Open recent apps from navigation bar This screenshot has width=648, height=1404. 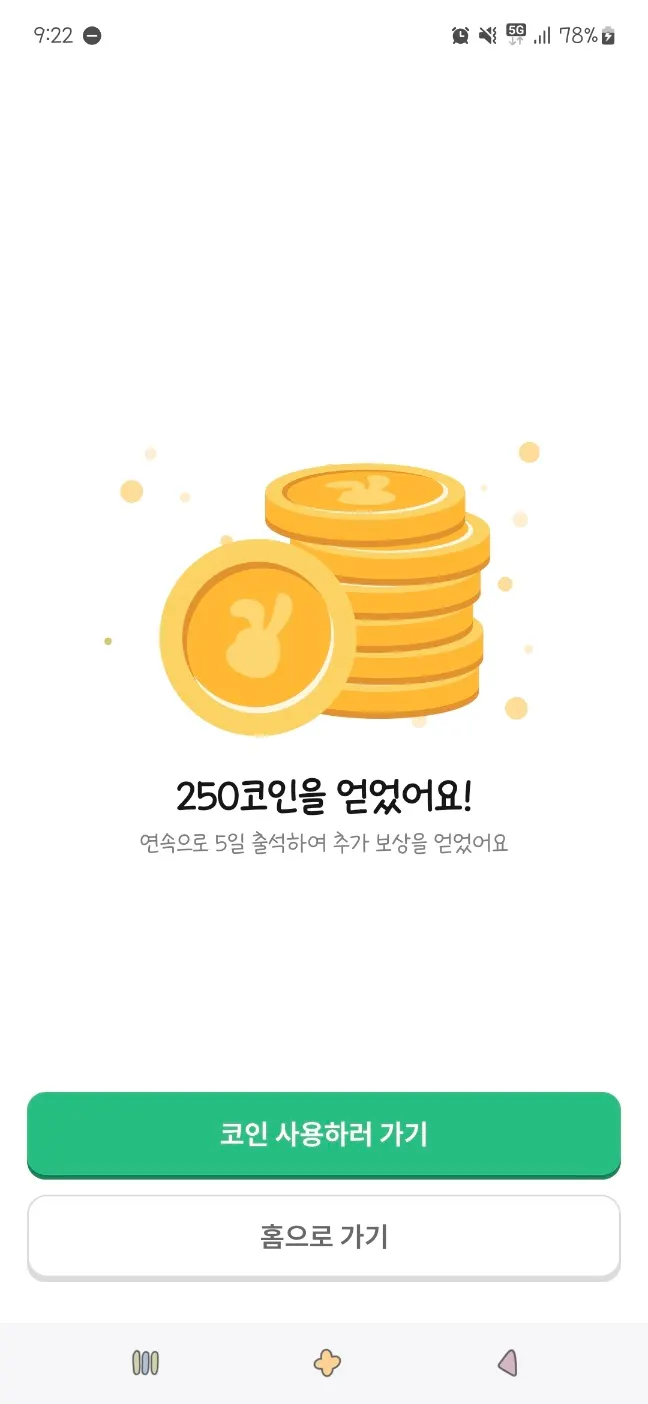[146, 1363]
